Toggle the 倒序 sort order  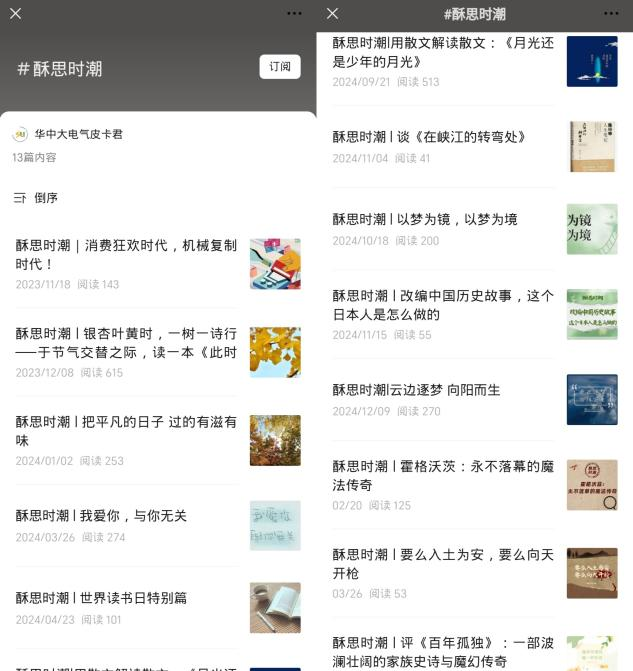click(x=36, y=198)
